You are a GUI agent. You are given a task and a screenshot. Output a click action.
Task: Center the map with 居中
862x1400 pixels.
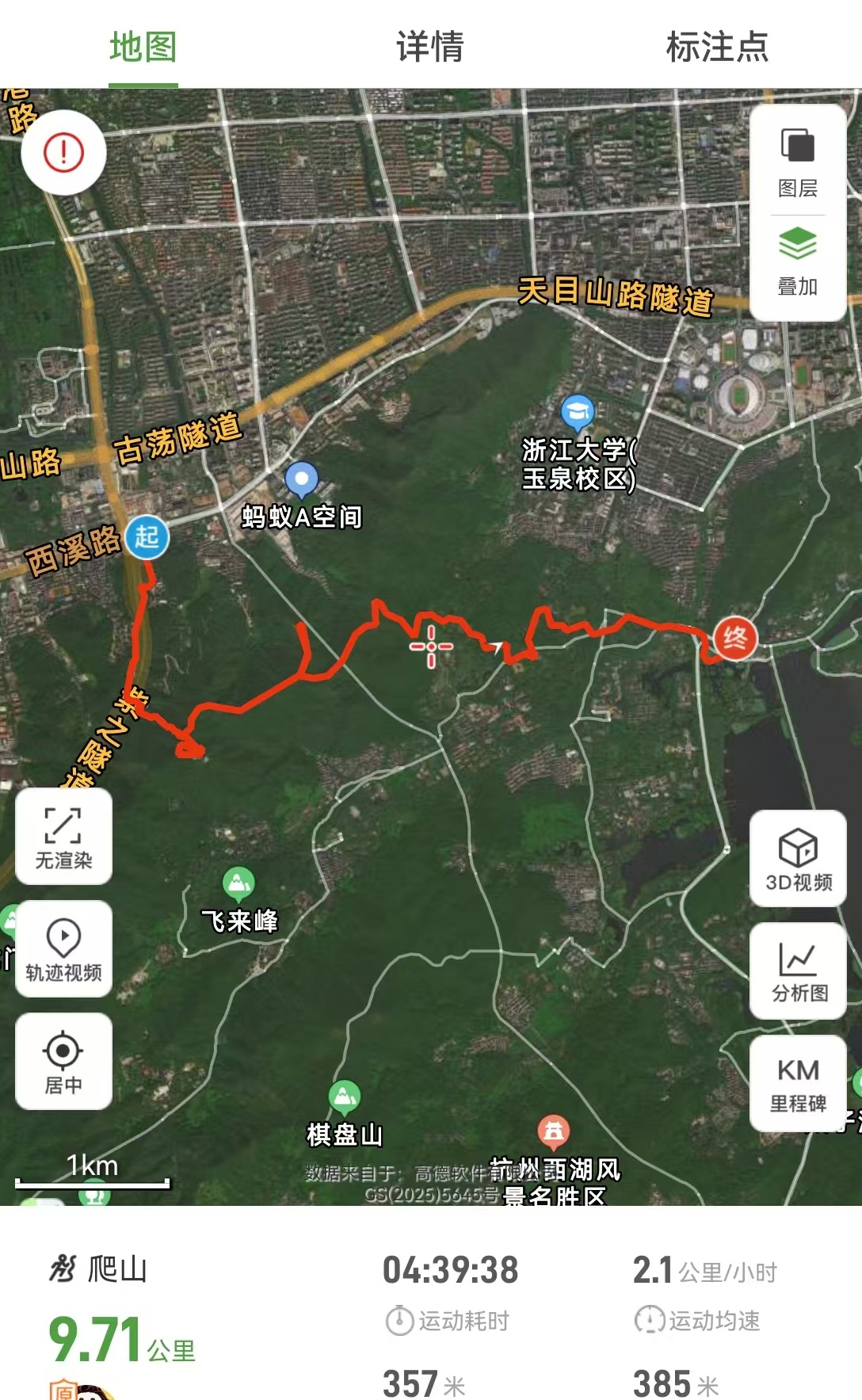point(63,1062)
